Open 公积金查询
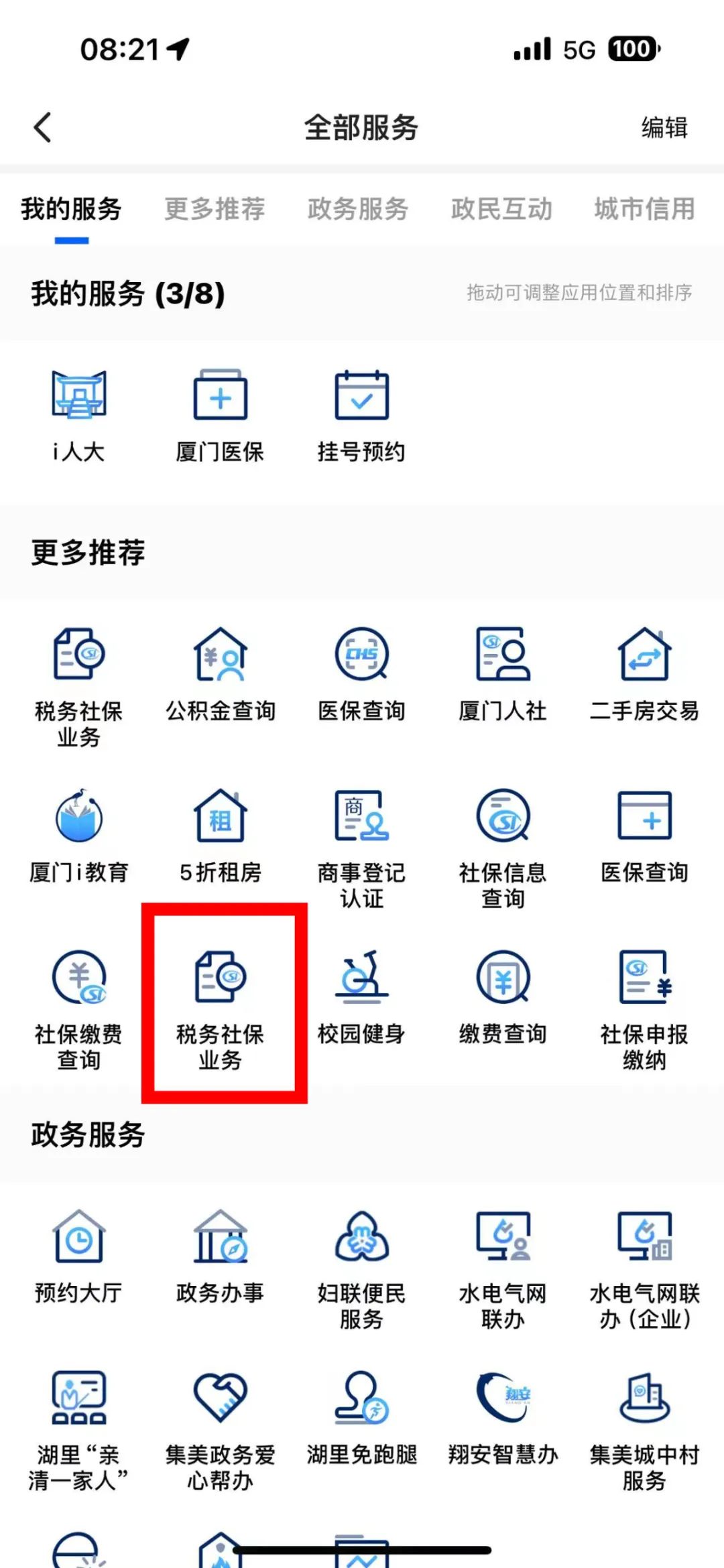Screen dimensions: 724x1568 coord(221,675)
